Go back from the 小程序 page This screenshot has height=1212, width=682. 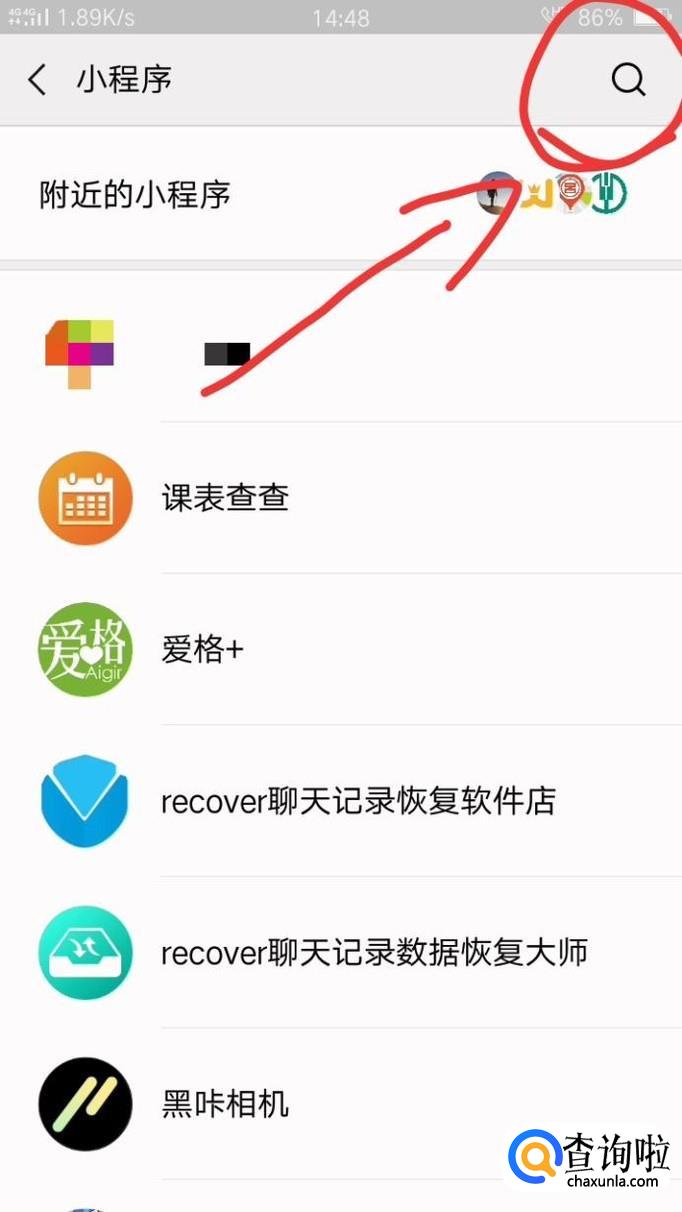click(x=38, y=80)
